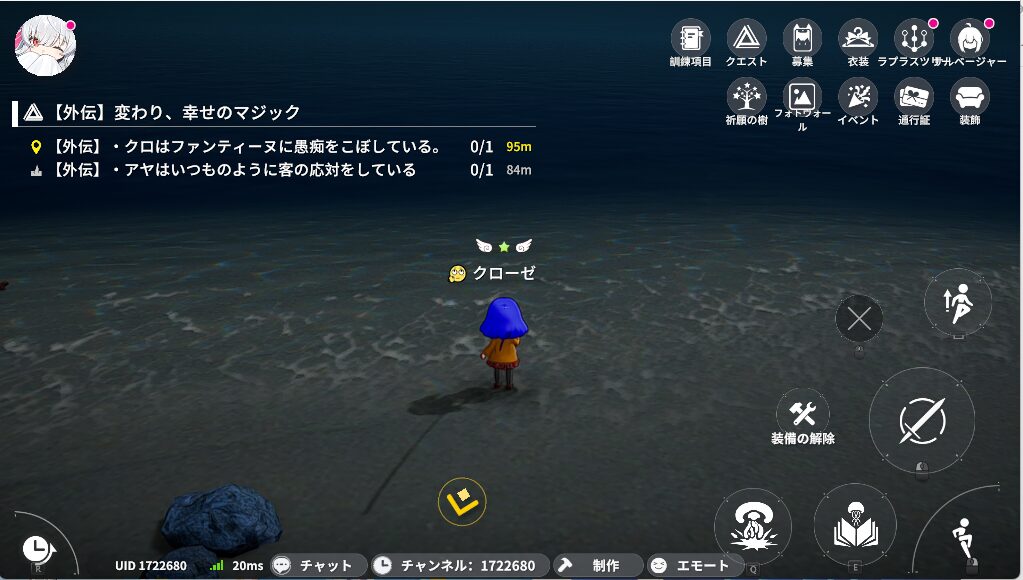This screenshot has width=1023, height=580.
Task: Open the サルベージャー menu
Action: pos(969,39)
